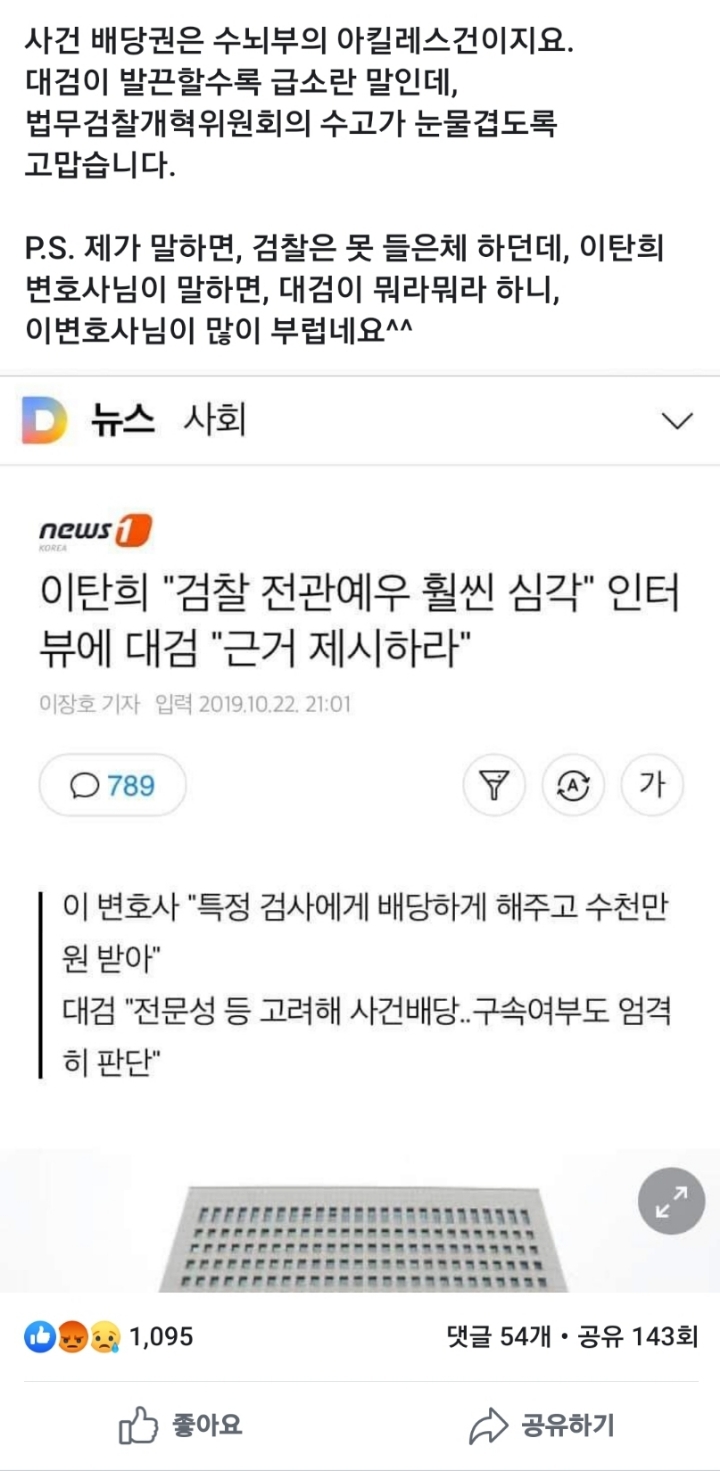Screen dimensions: 720x1471
Task: Select the news1 KOREA logo
Action: pos(91,534)
